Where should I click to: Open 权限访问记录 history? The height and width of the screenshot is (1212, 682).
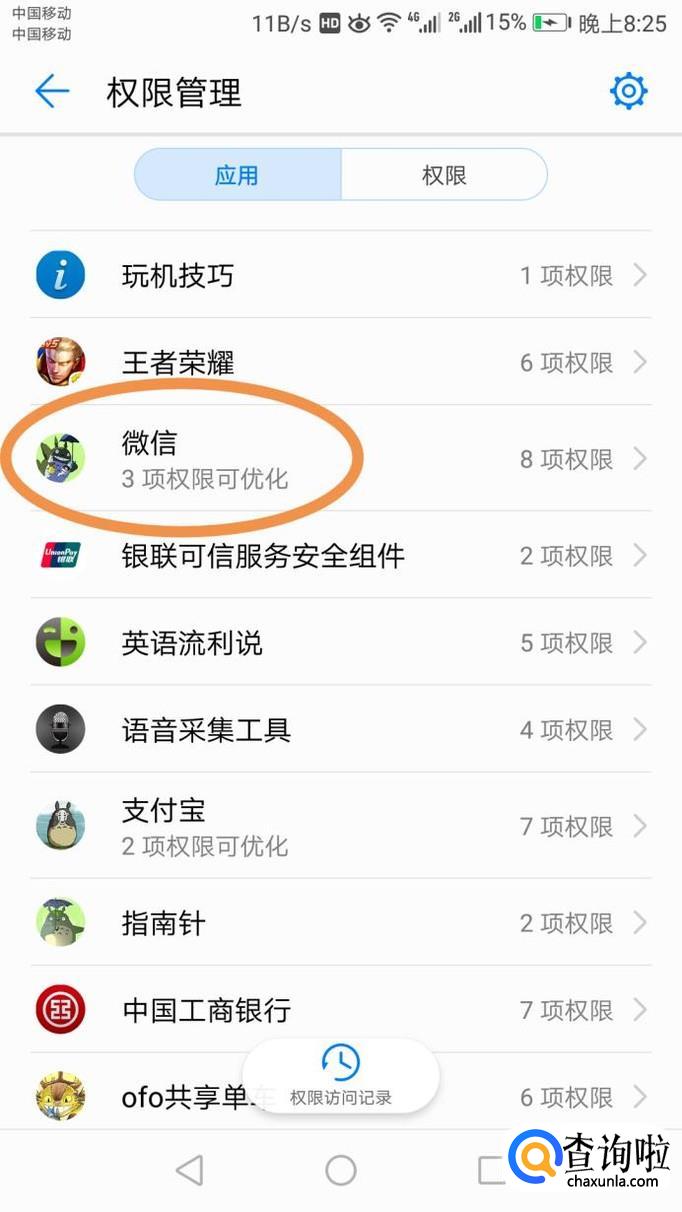pyautogui.click(x=340, y=1076)
